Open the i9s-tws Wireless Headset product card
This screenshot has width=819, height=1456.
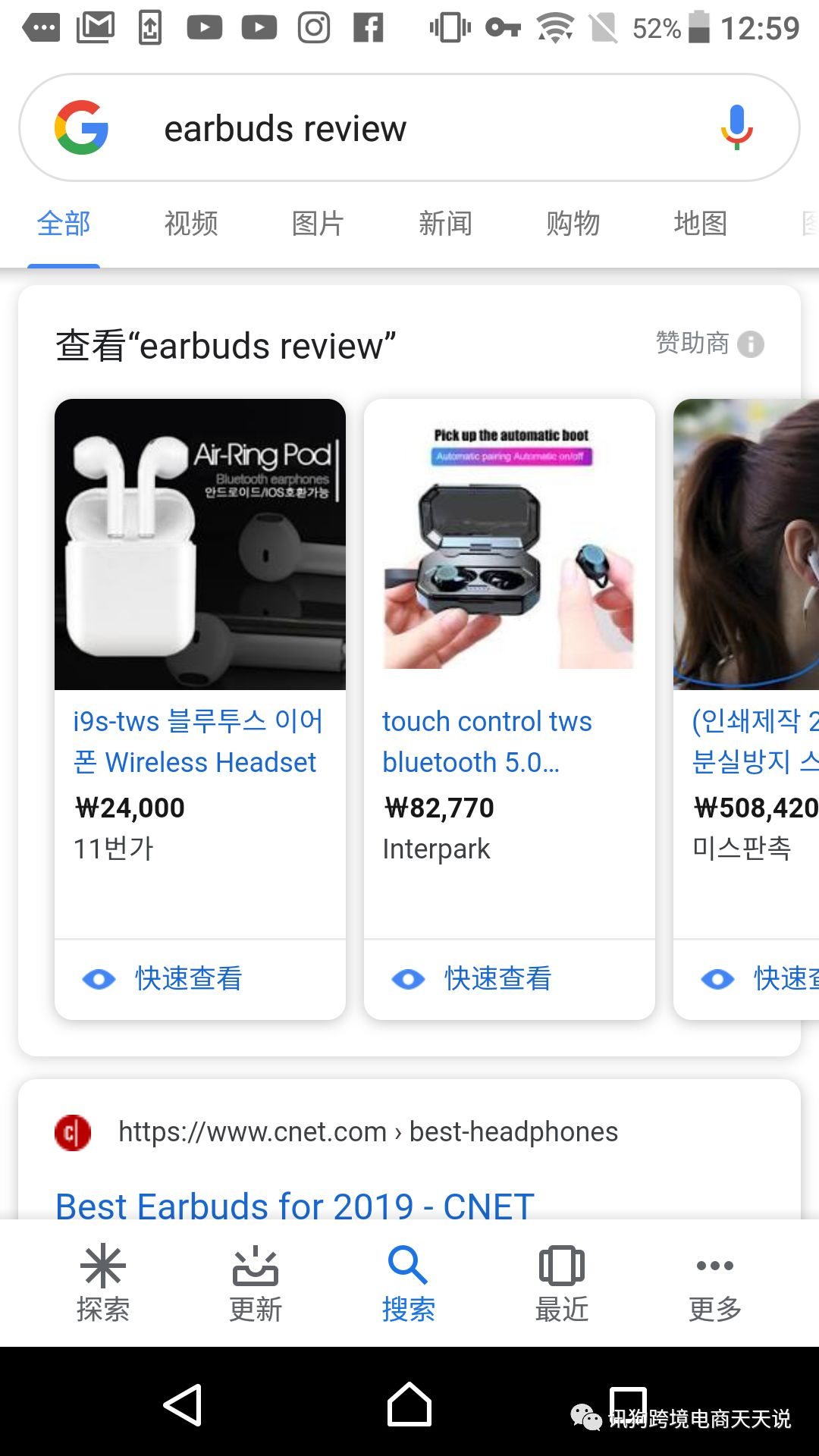click(x=199, y=741)
